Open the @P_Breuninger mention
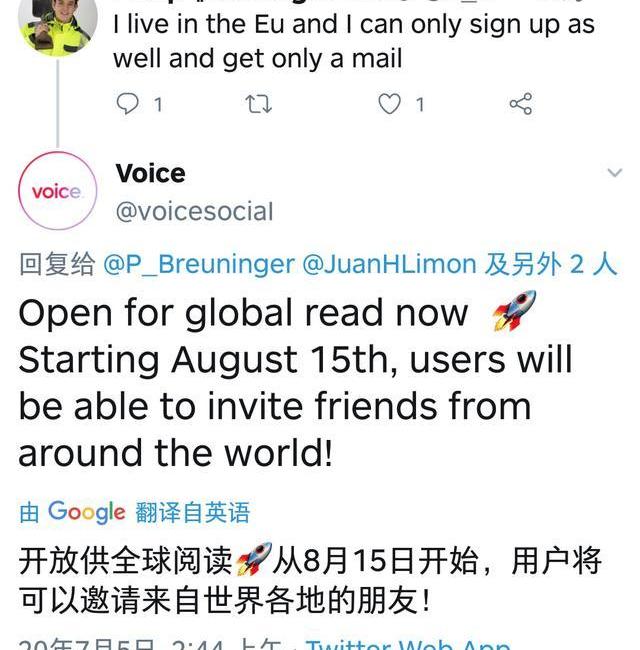This screenshot has height=650, width=640. (x=199, y=264)
